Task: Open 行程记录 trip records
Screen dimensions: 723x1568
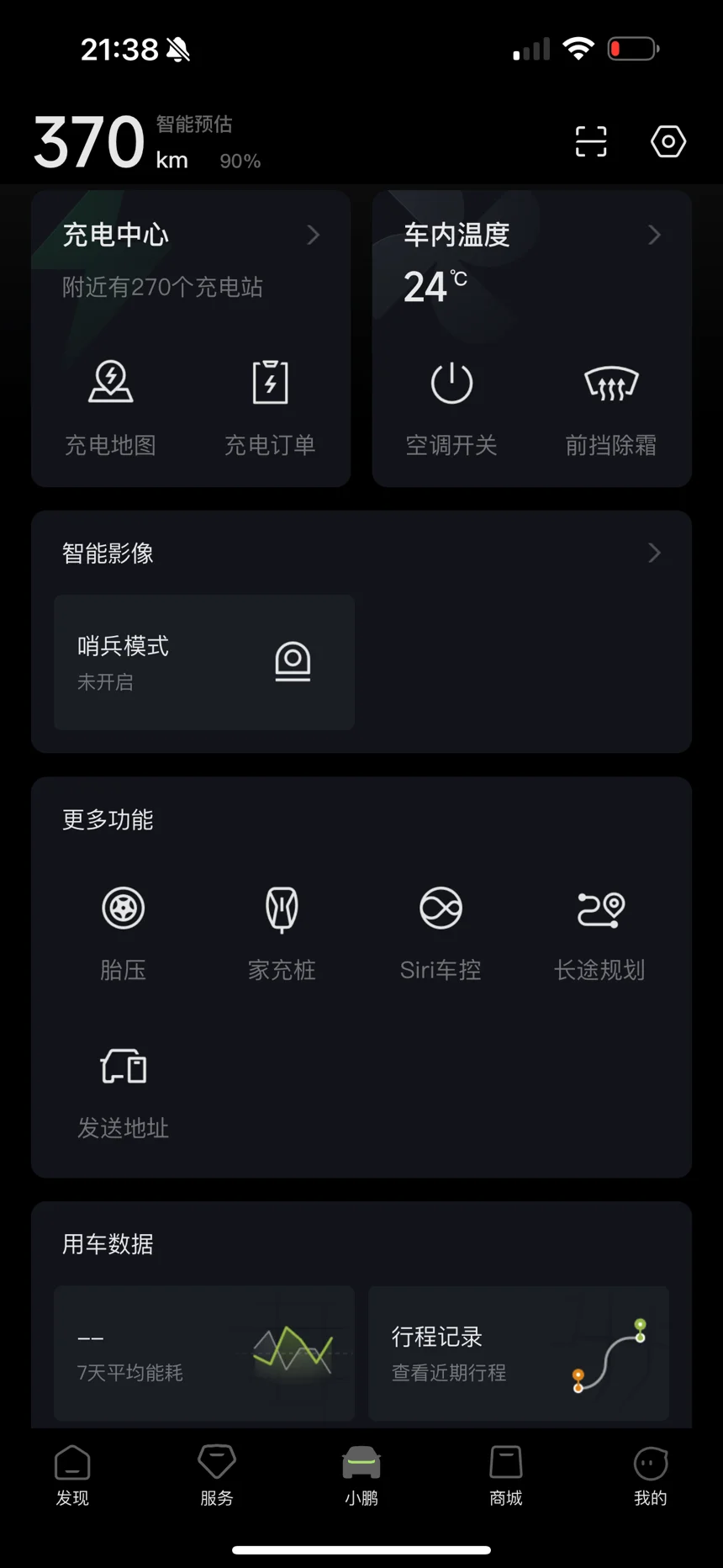Action: pyautogui.click(x=519, y=1353)
